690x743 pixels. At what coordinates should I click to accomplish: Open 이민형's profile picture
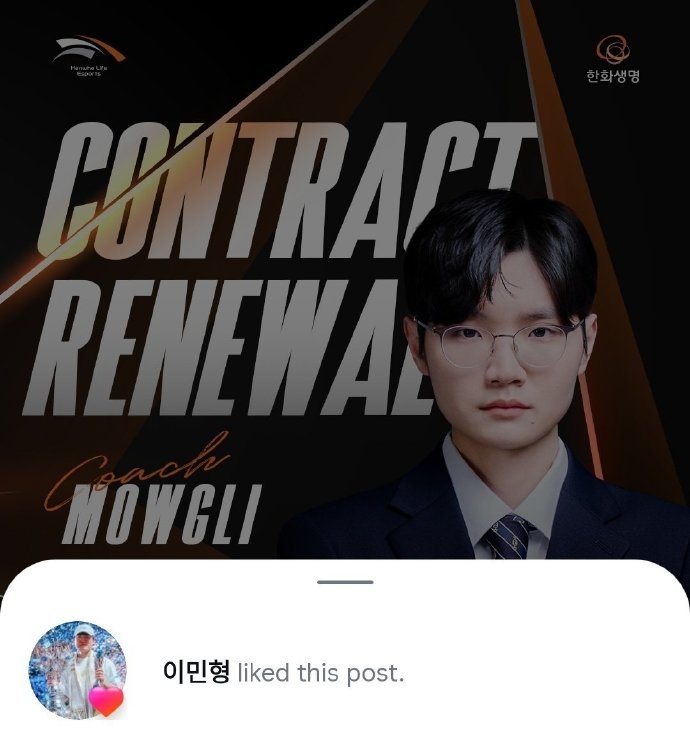77,669
